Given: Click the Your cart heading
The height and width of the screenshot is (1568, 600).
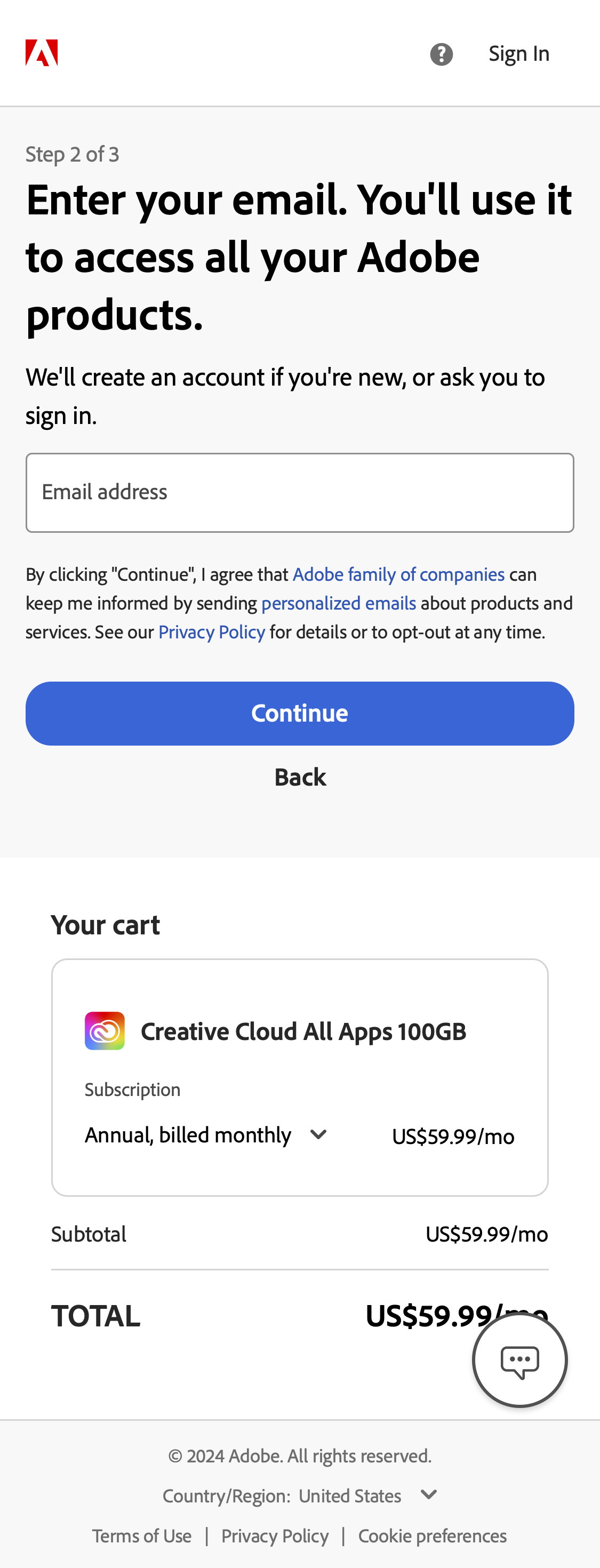Looking at the screenshot, I should [106, 925].
